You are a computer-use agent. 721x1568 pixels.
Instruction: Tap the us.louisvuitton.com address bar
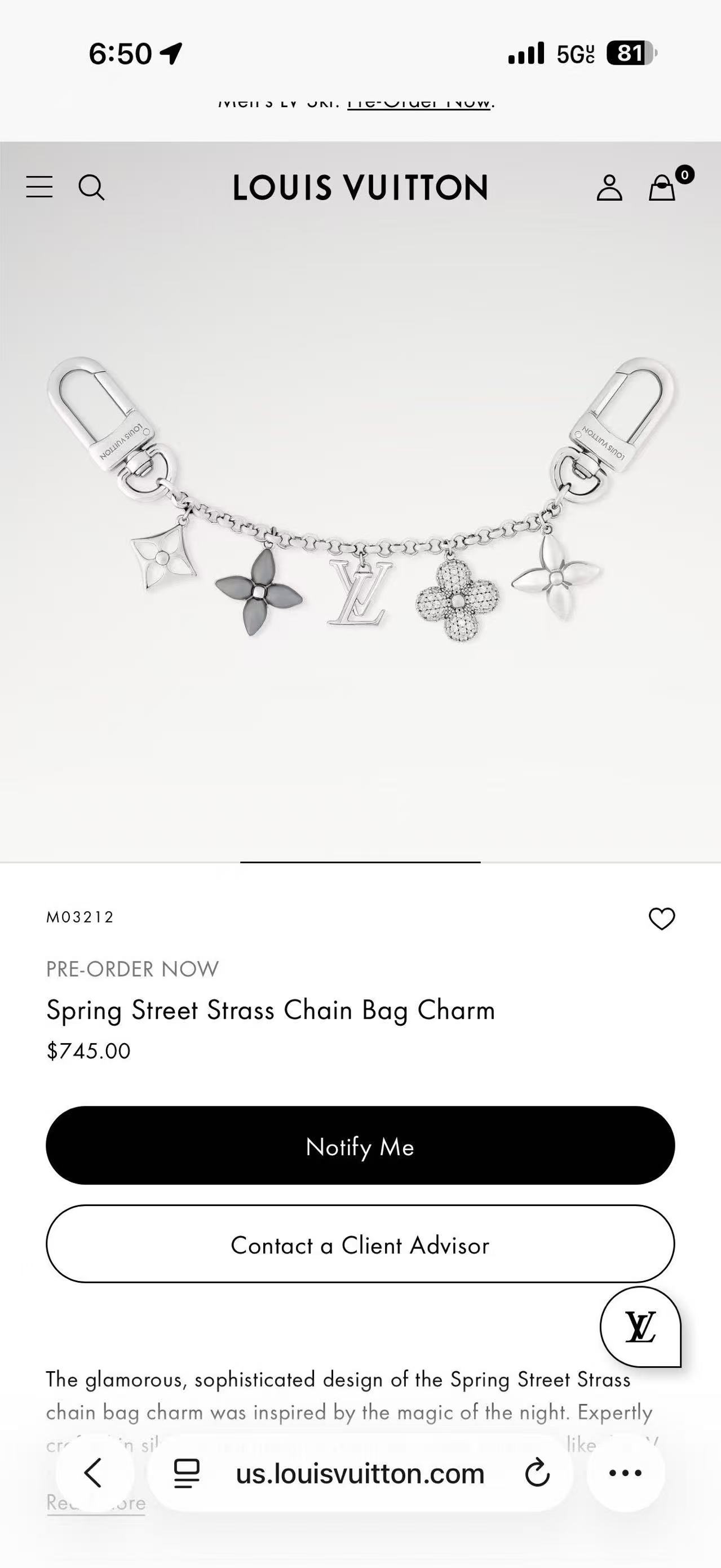[x=360, y=1474]
